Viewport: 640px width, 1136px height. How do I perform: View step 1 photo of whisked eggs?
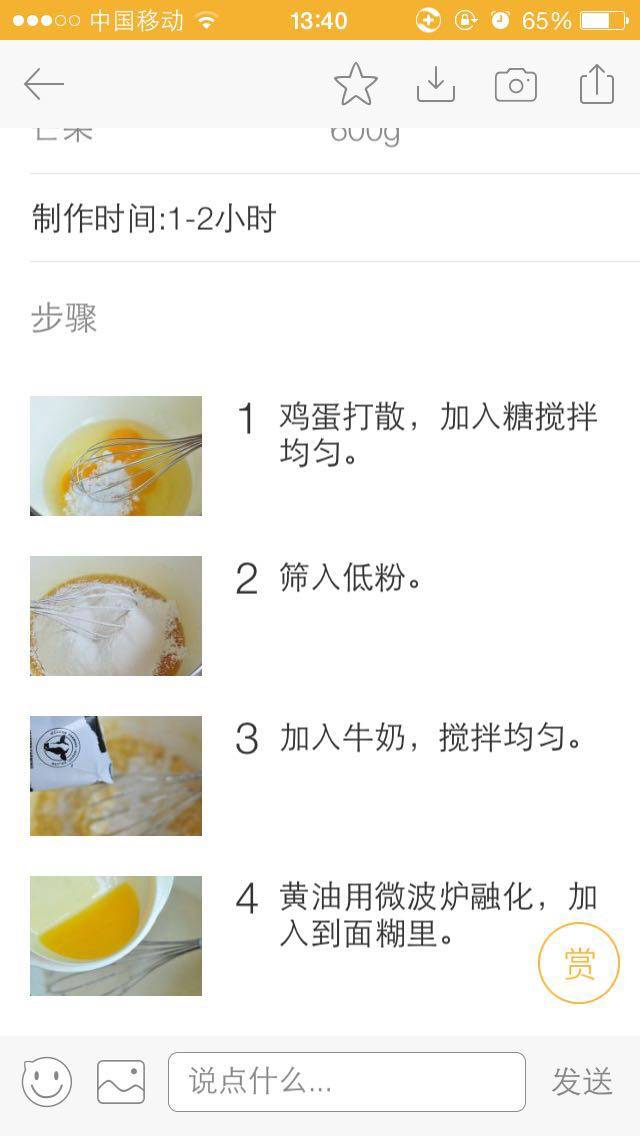click(116, 456)
